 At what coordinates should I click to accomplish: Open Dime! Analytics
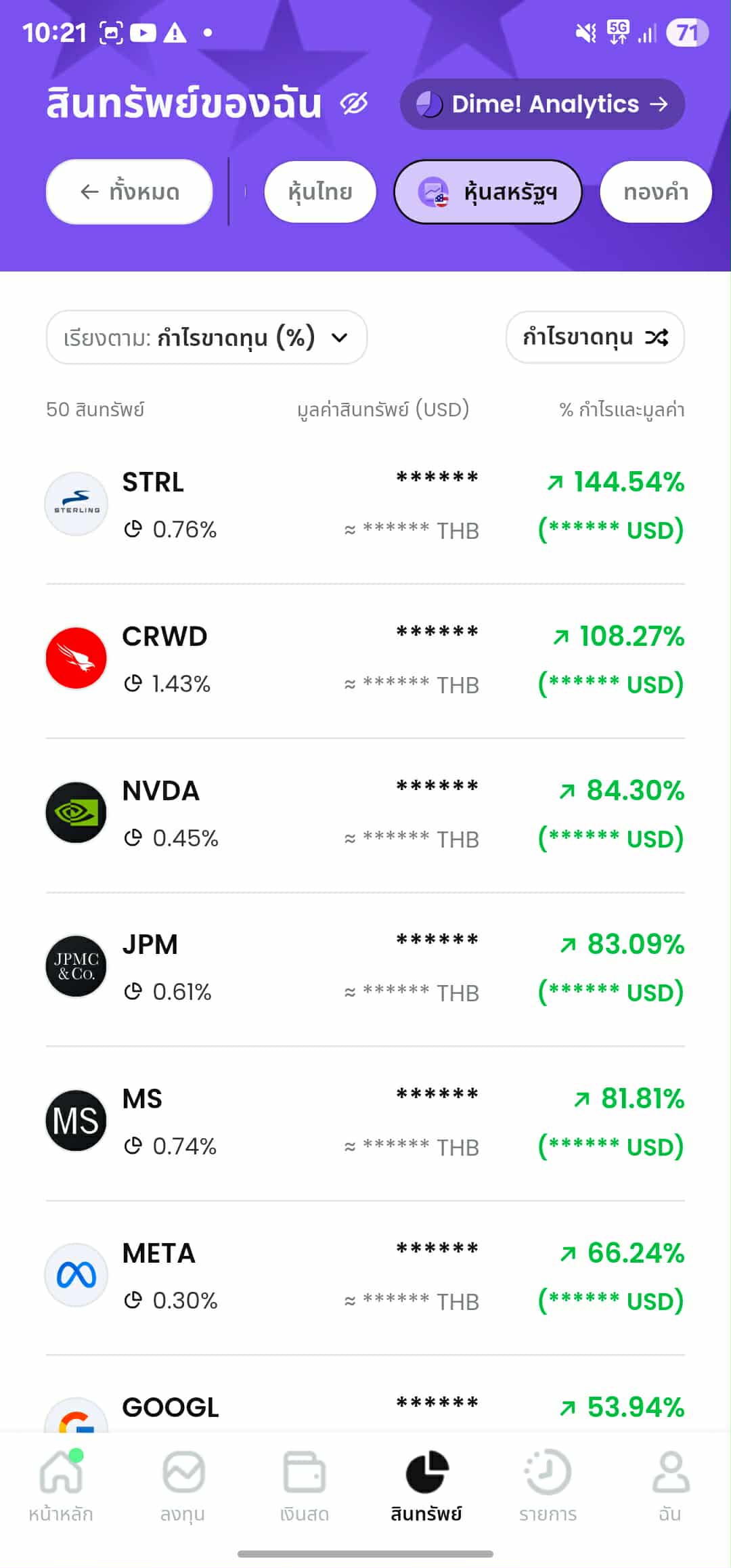tap(542, 104)
